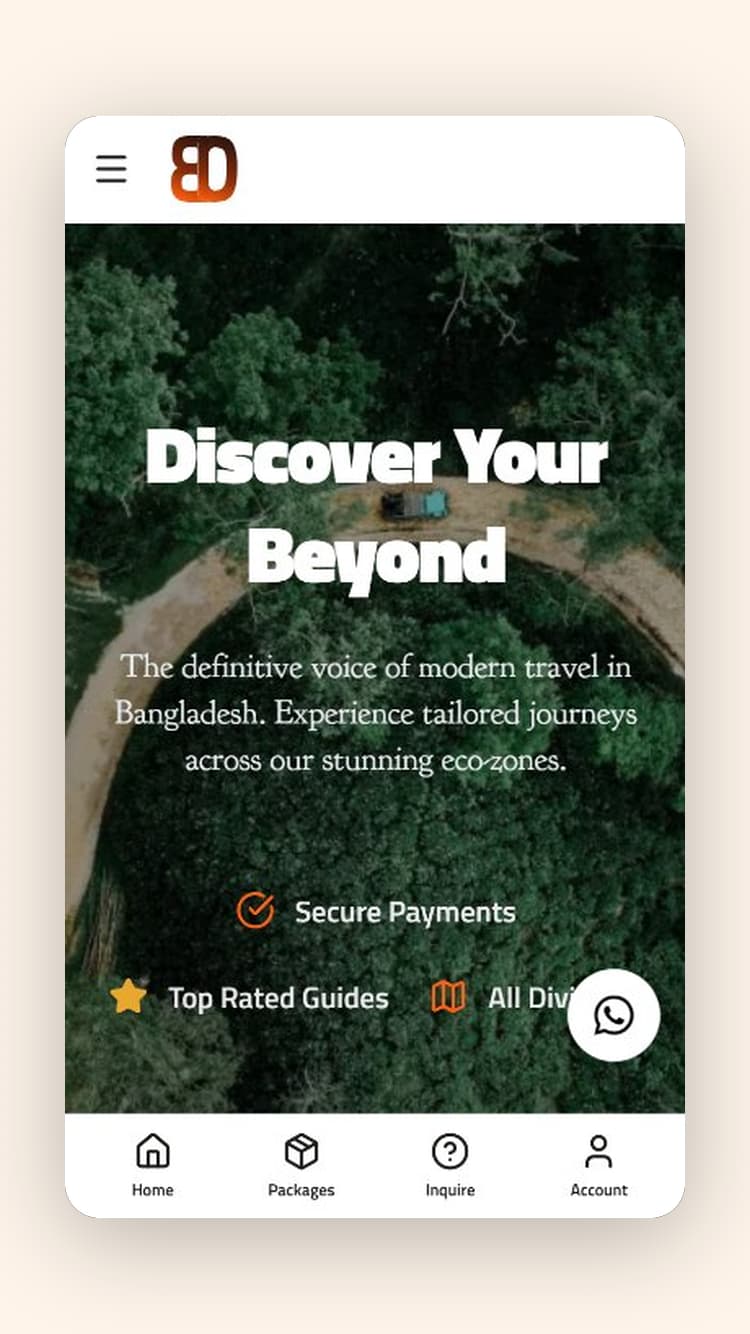This screenshot has width=750, height=1334.
Task: Open the Inquire tab
Action: 450,1165
